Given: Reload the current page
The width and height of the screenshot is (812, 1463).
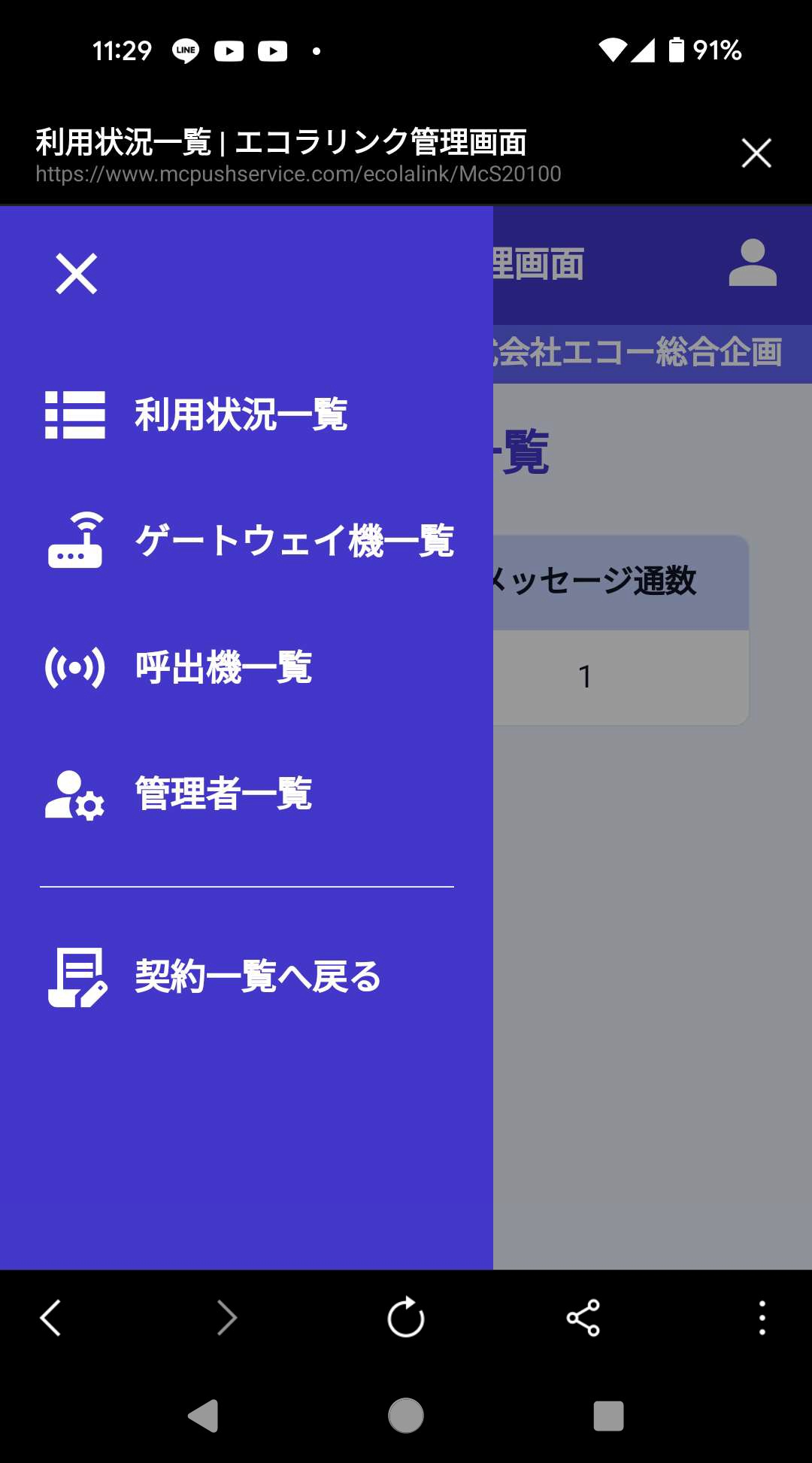Looking at the screenshot, I should [406, 1317].
